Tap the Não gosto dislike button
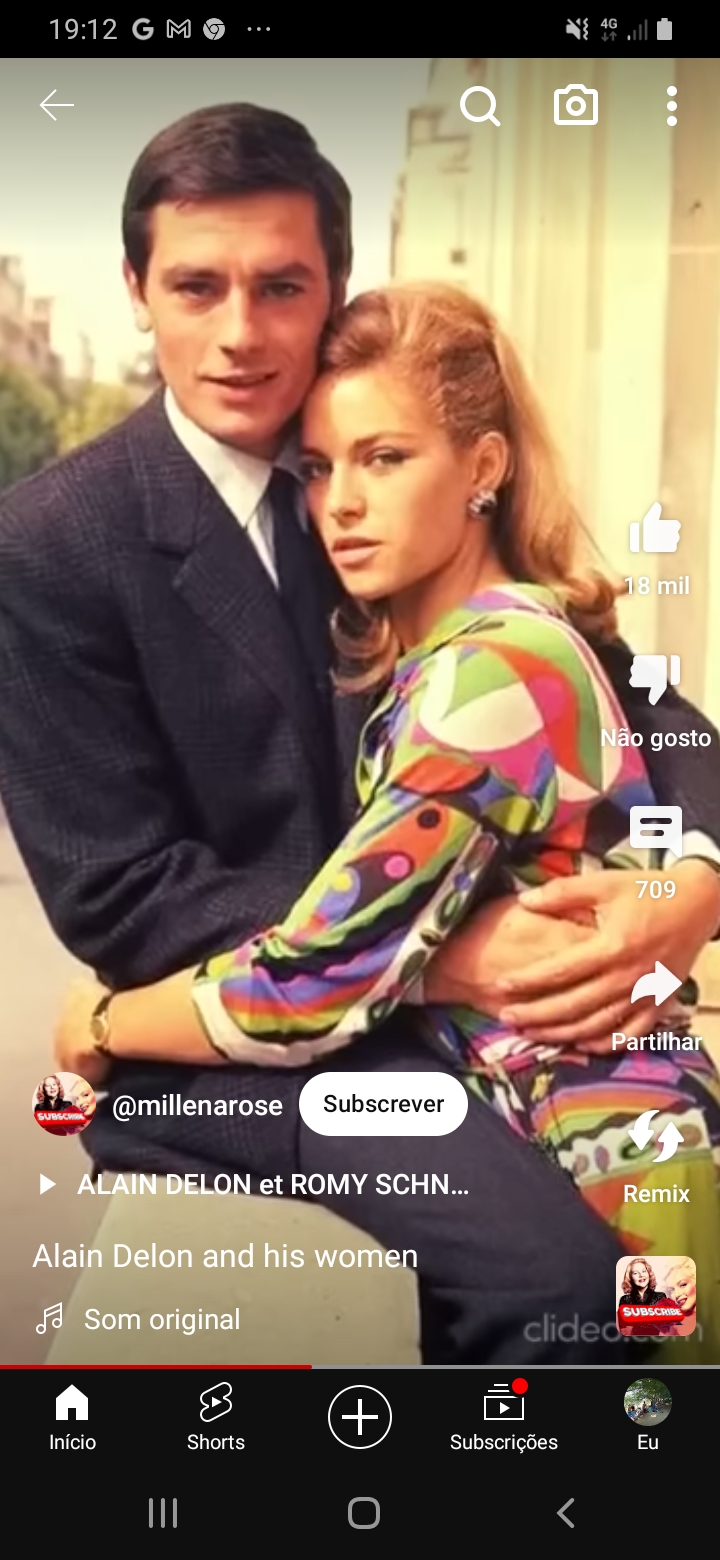The image size is (720, 1560). click(x=656, y=682)
